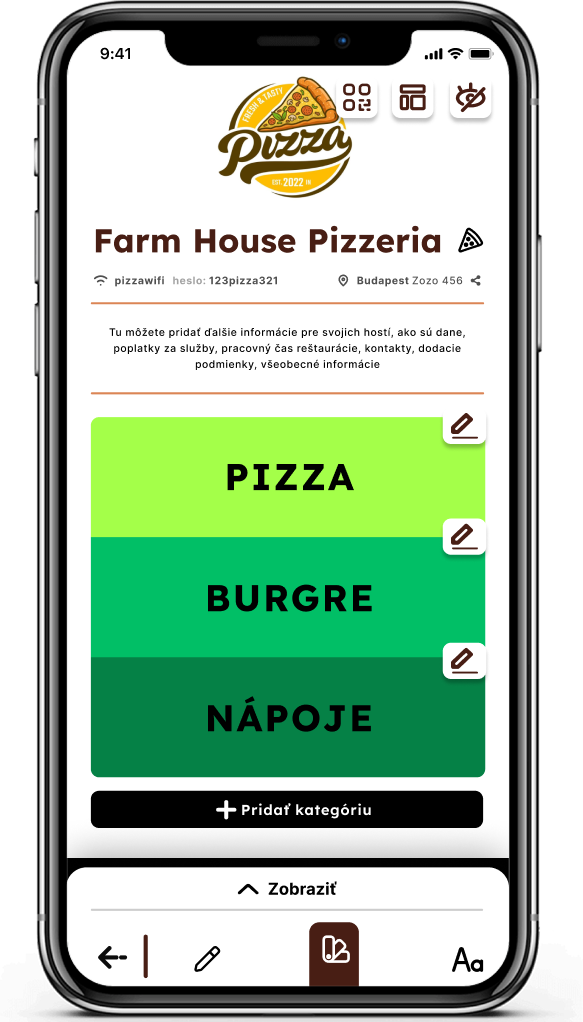The height and width of the screenshot is (1022, 583).
Task: Open the PIZZA category card
Action: (288, 477)
